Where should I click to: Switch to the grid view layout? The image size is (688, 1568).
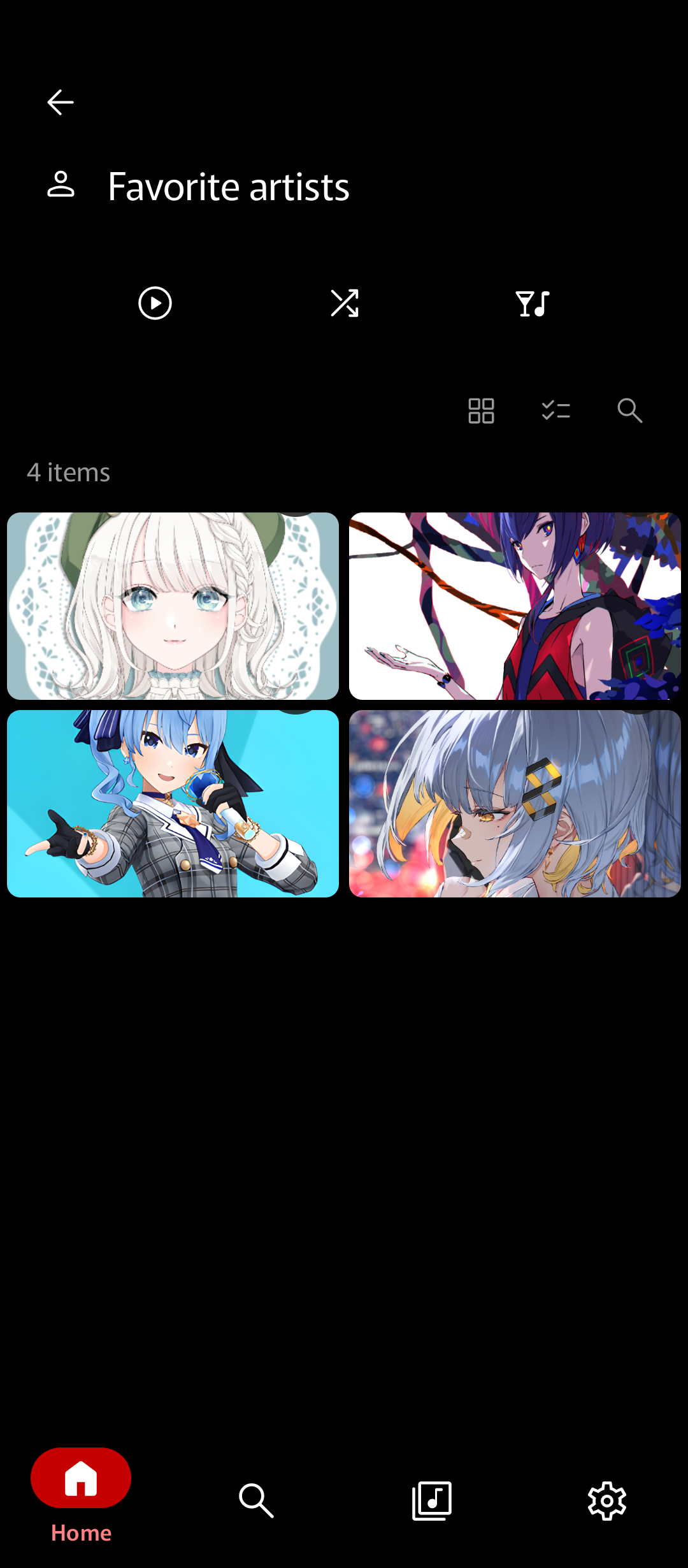pos(481,410)
